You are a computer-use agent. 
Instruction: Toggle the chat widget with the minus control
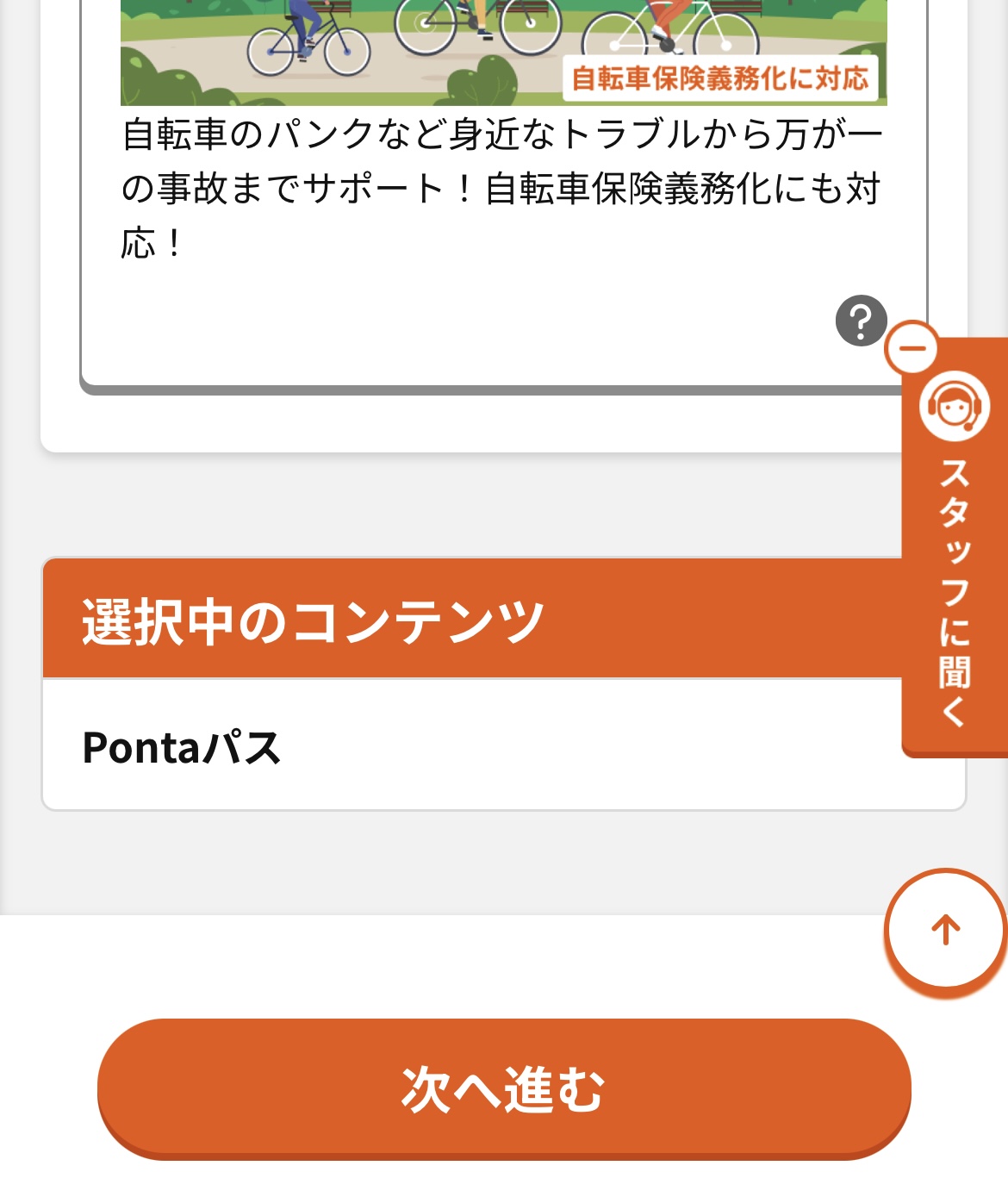pos(911,347)
